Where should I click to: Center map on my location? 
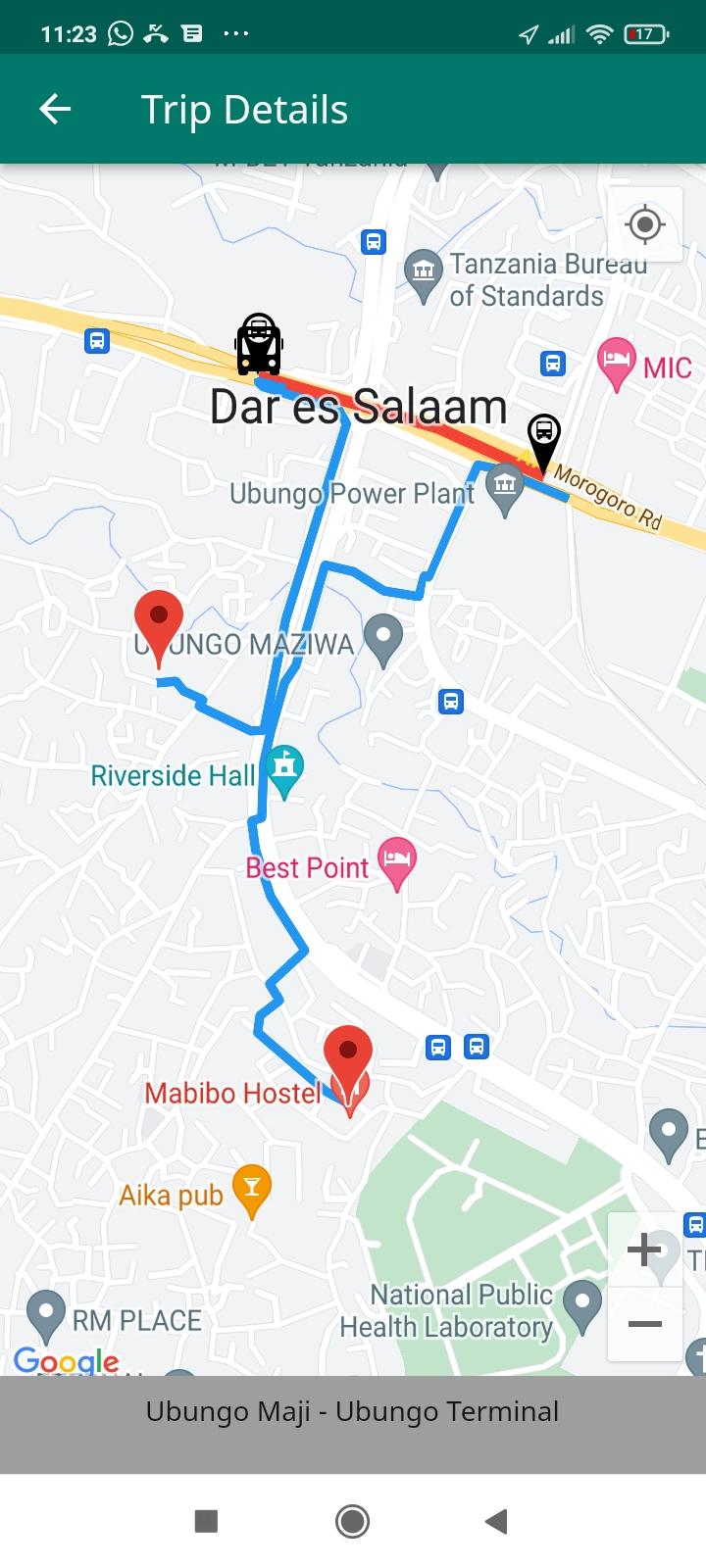coord(644,225)
